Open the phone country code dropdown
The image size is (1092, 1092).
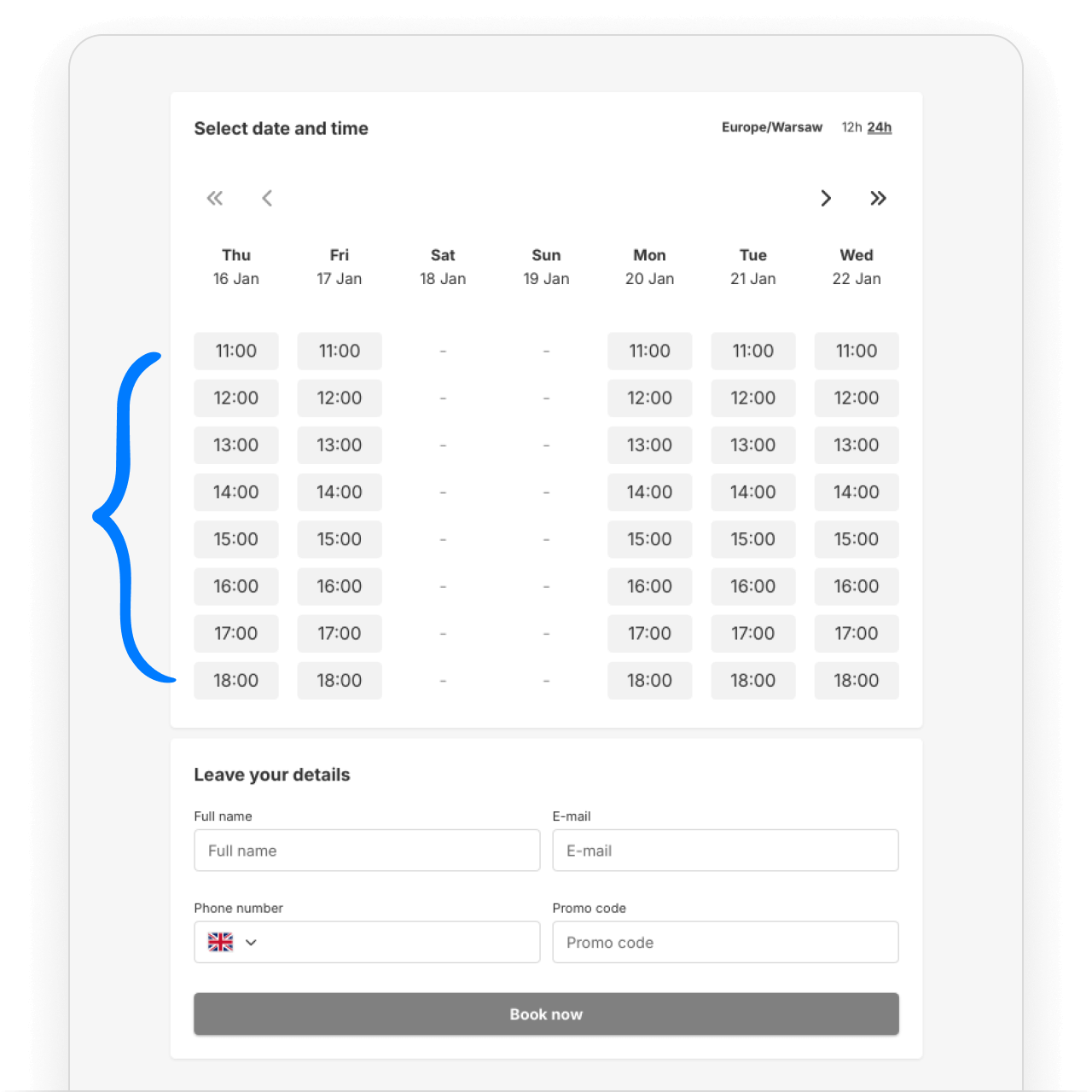tap(233, 943)
